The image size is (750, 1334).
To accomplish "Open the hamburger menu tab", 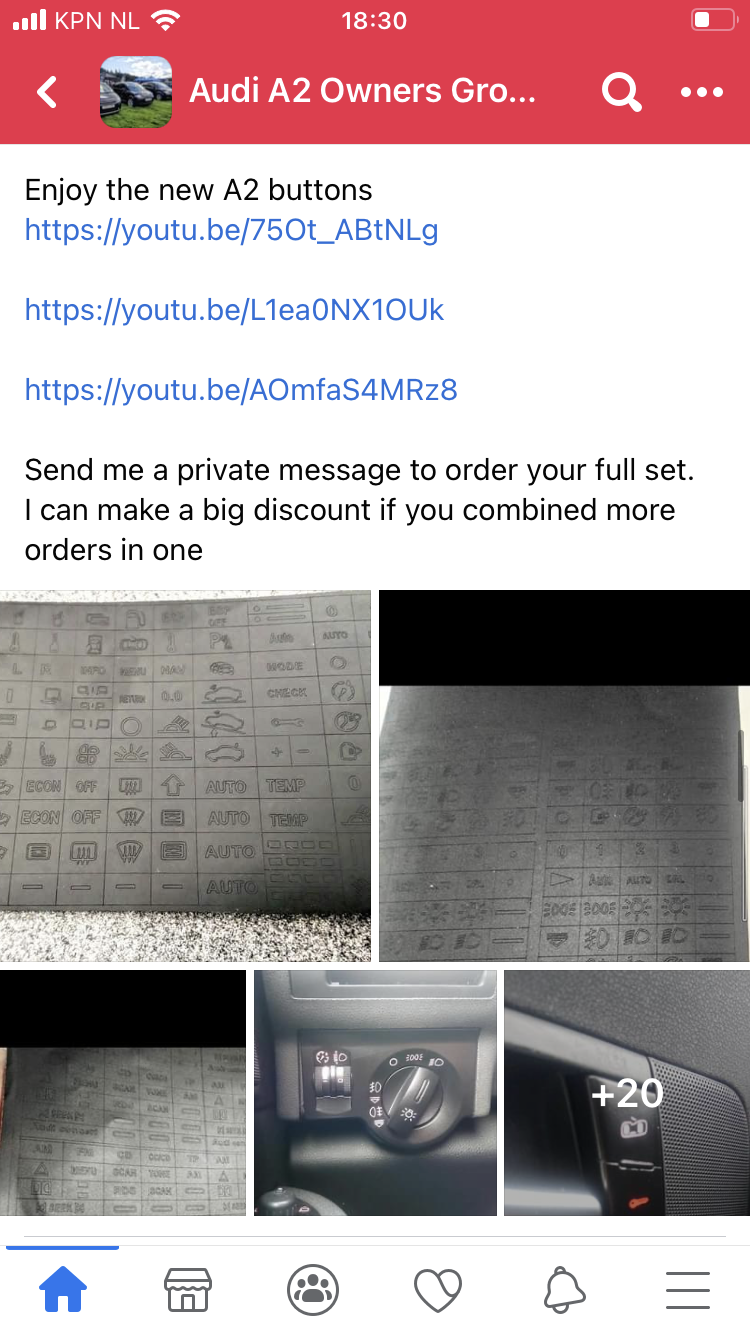I will coord(687,1290).
